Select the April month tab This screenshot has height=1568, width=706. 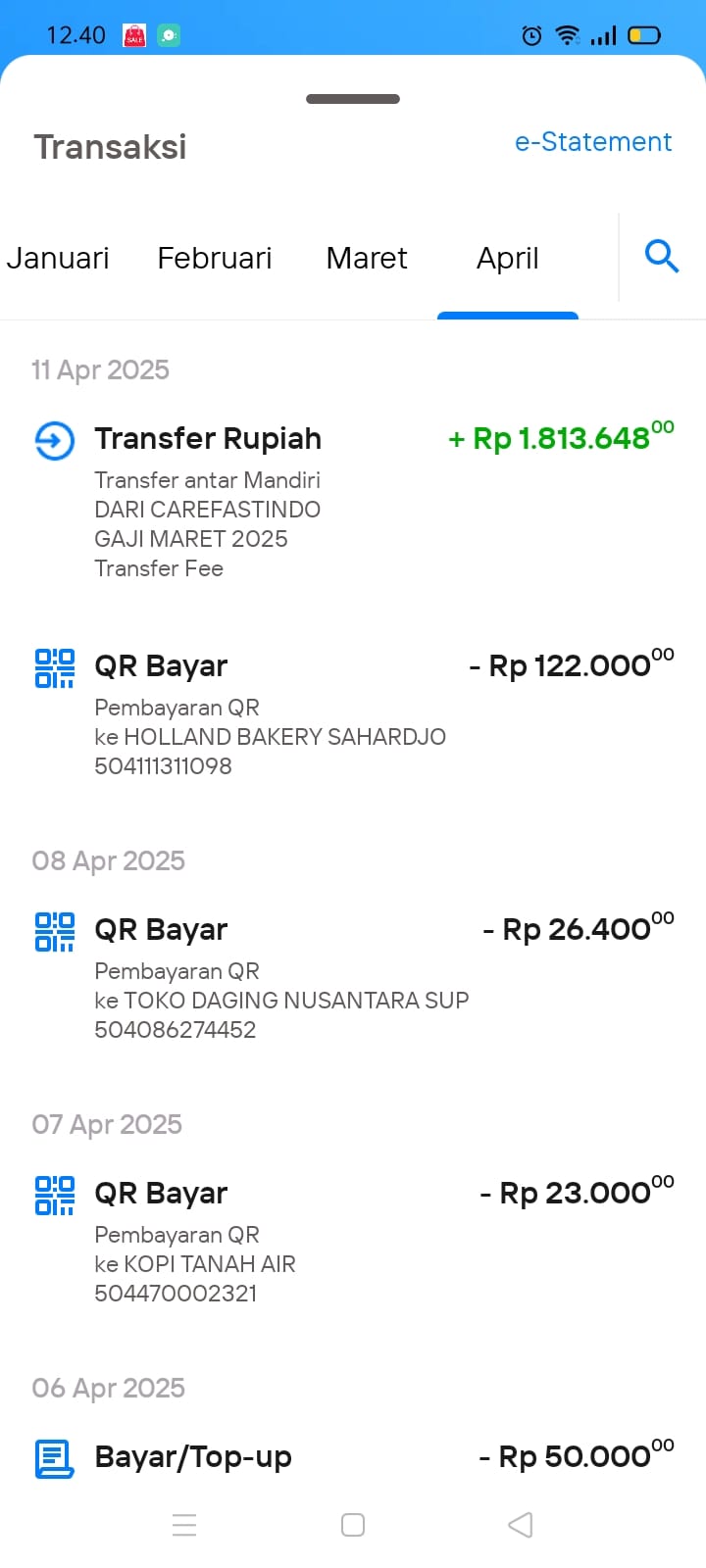pyautogui.click(x=508, y=259)
